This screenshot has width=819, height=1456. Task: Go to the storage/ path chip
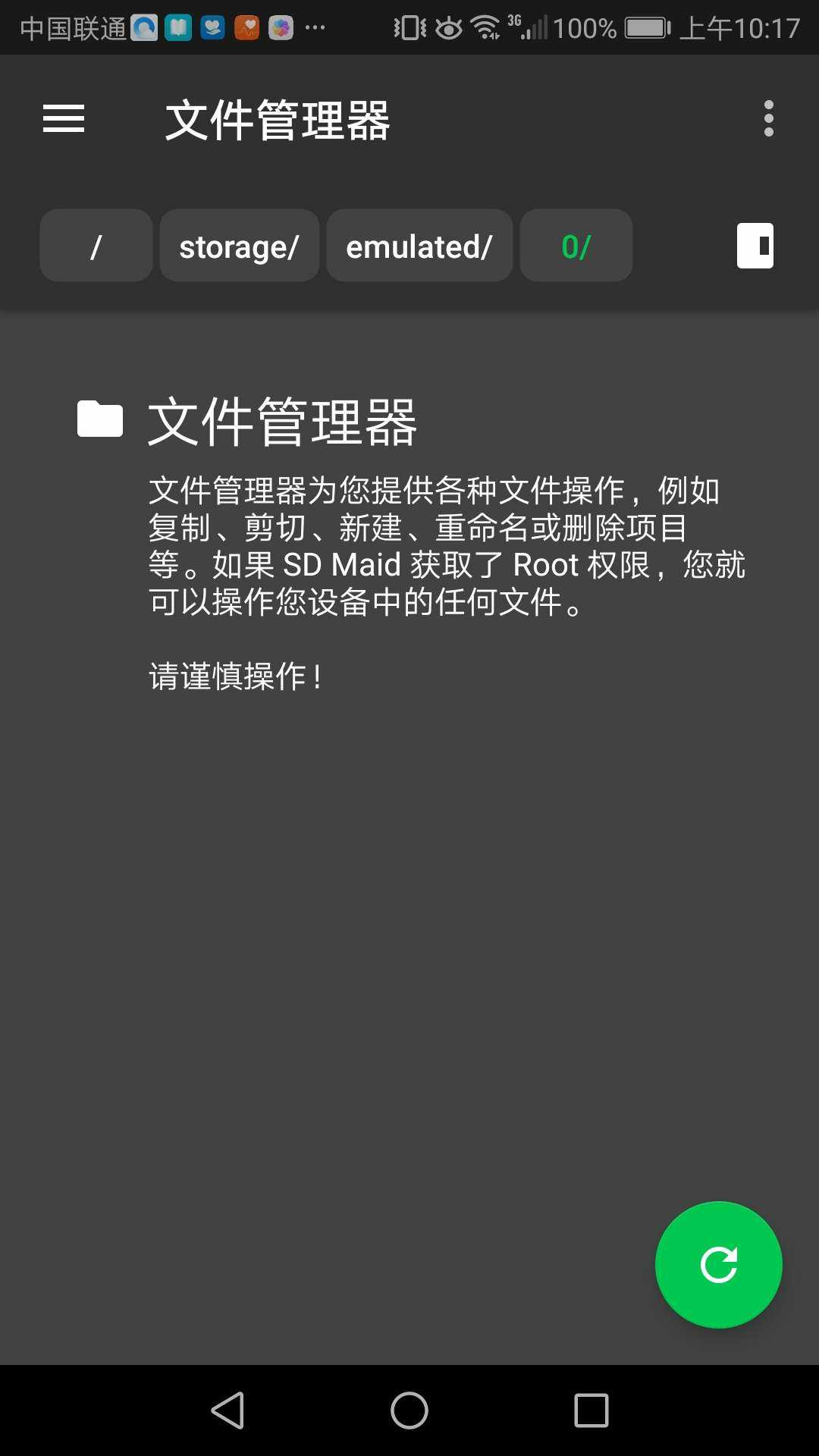239,246
